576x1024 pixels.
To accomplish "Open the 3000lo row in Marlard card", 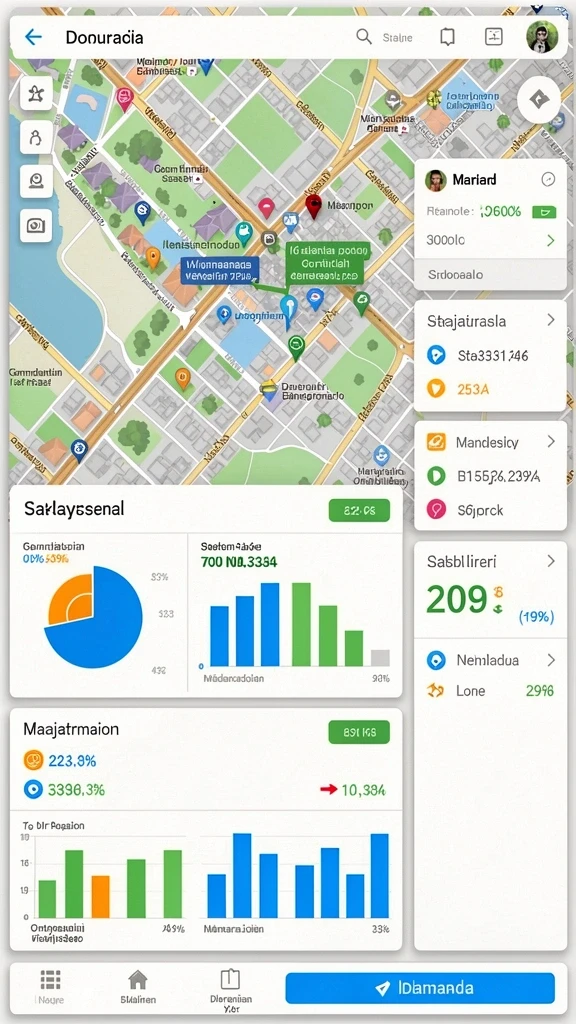I will click(x=490, y=240).
